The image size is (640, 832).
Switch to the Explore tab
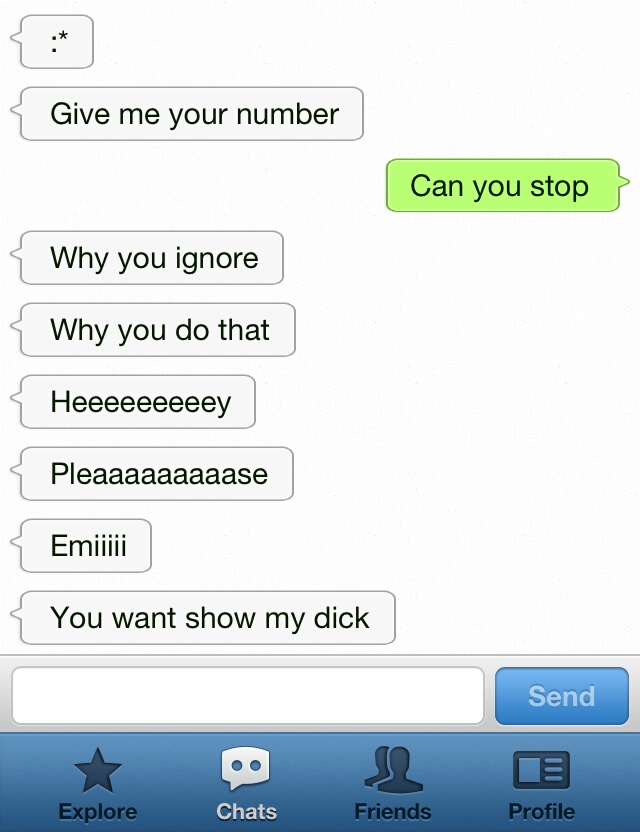coord(97,785)
